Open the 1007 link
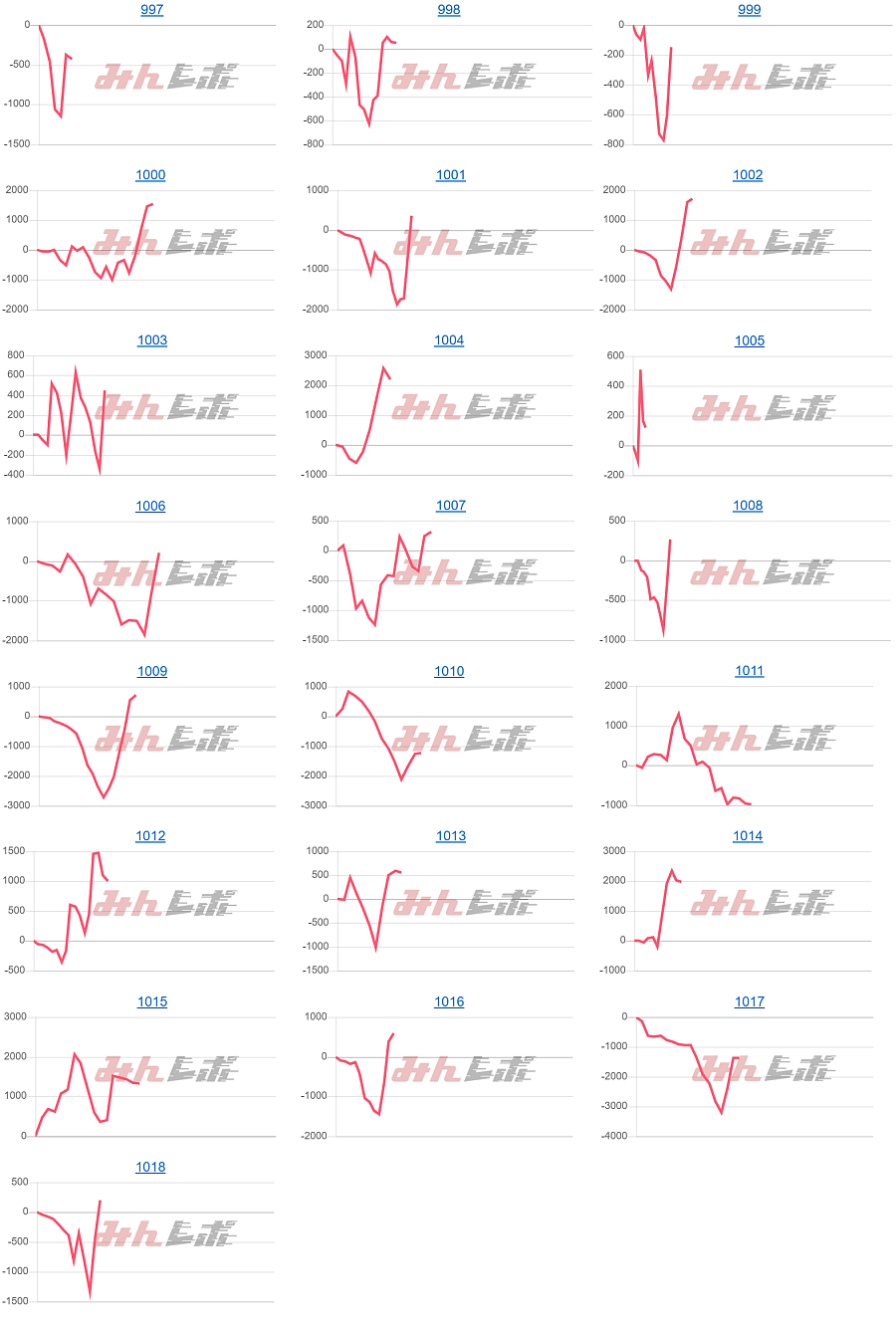This screenshot has height=1322, width=896. 451,506
